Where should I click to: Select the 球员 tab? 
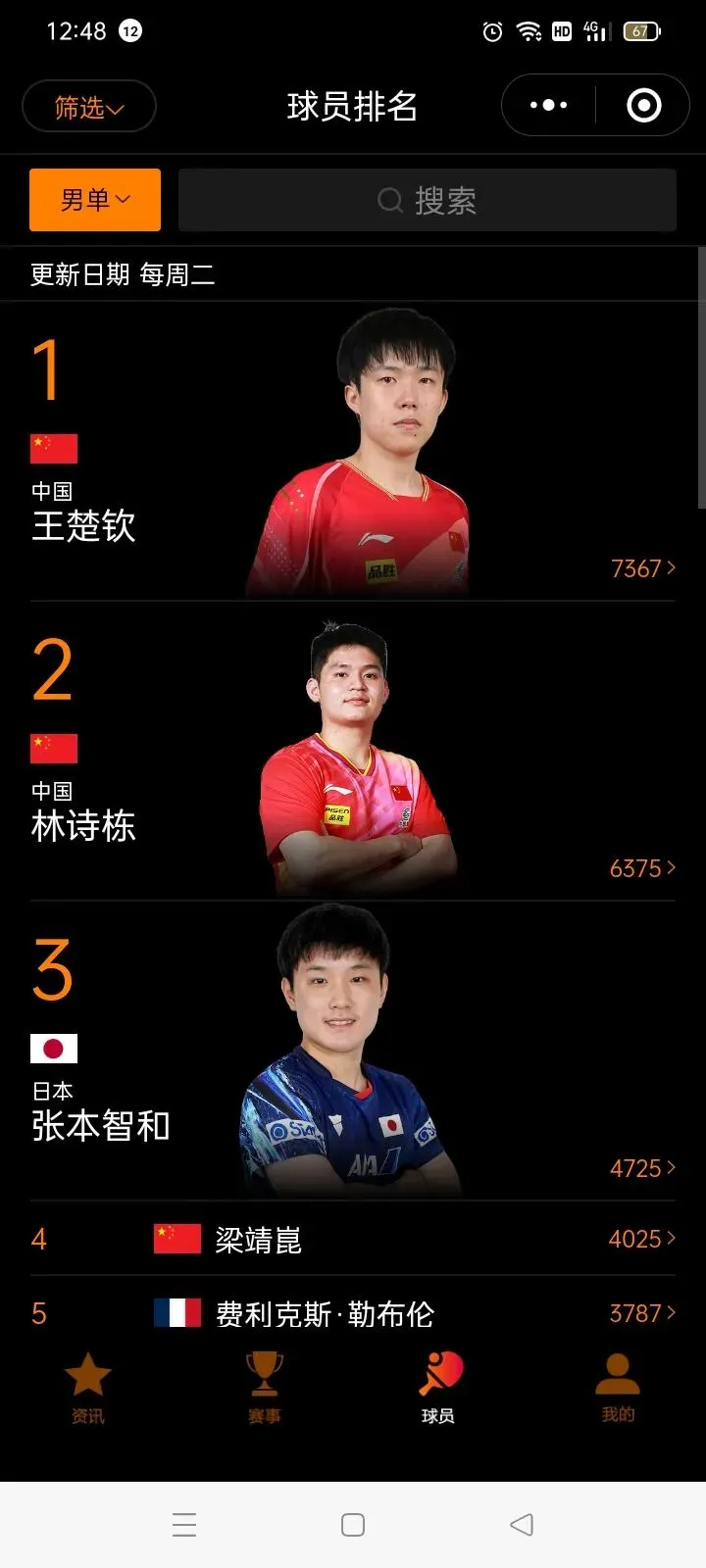pos(438,1388)
